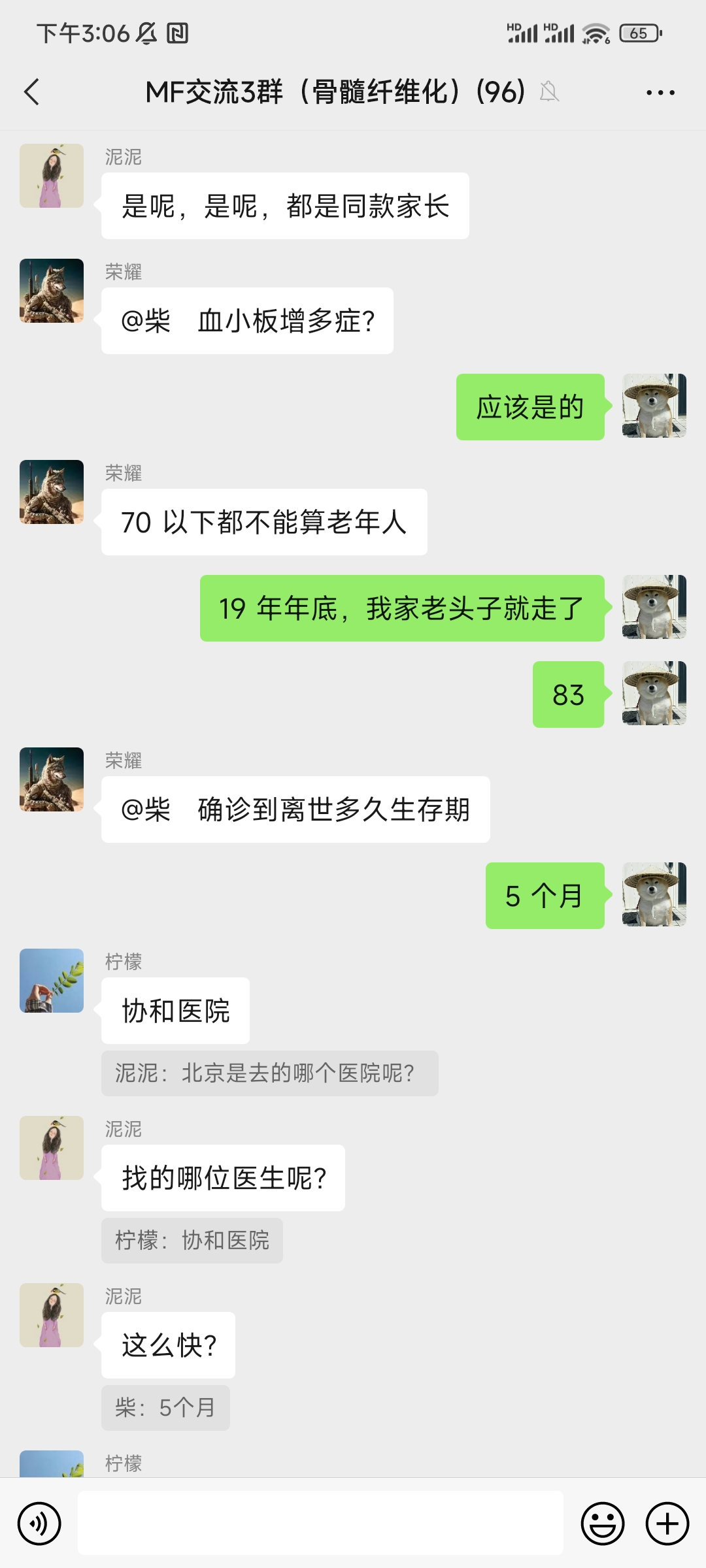Screen dimensions: 706x1568
Task: Tap the quoted reply 柴：5个月
Action: (165, 1408)
